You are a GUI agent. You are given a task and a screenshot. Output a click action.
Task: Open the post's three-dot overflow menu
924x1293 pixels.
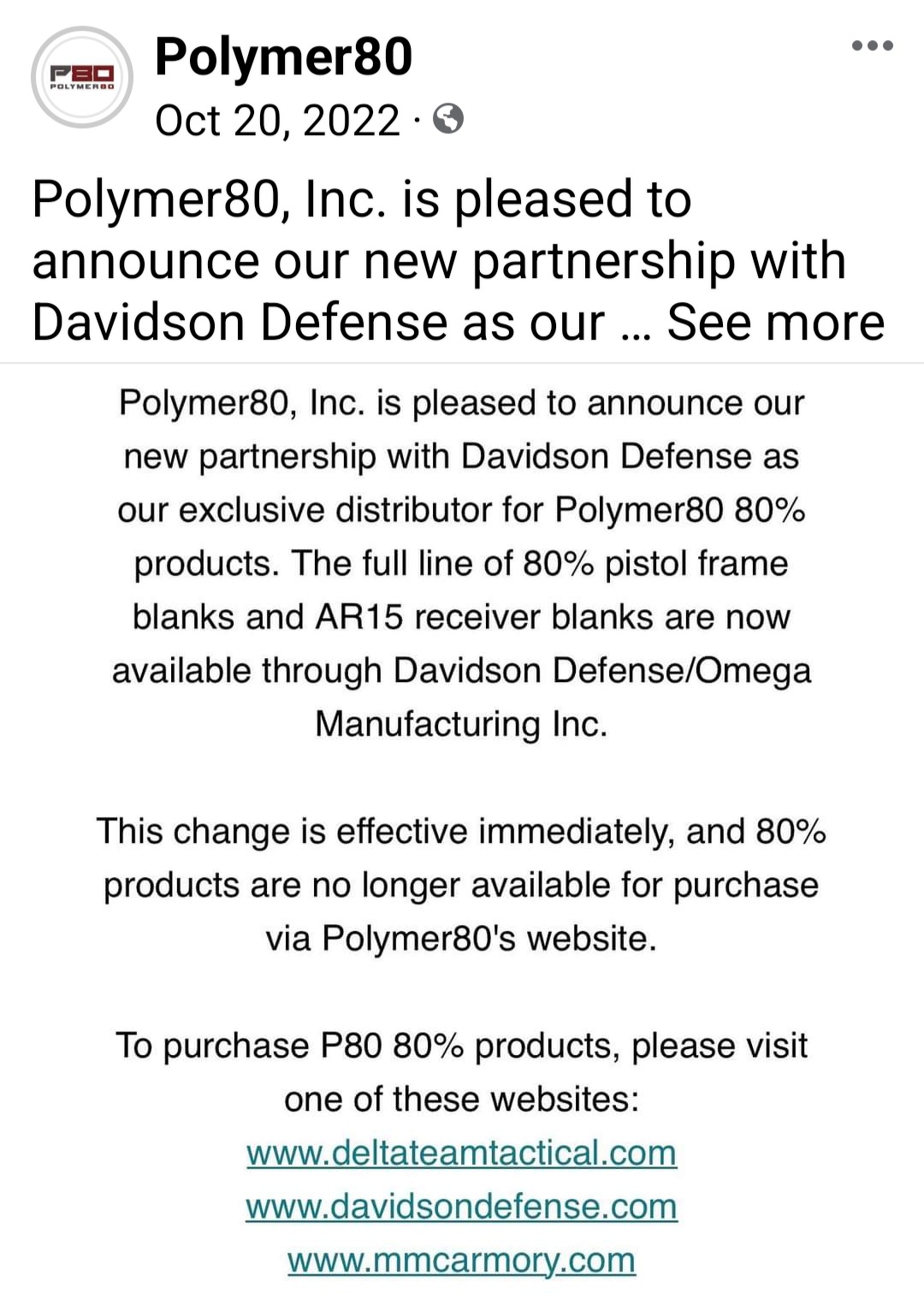pyautogui.click(x=873, y=46)
